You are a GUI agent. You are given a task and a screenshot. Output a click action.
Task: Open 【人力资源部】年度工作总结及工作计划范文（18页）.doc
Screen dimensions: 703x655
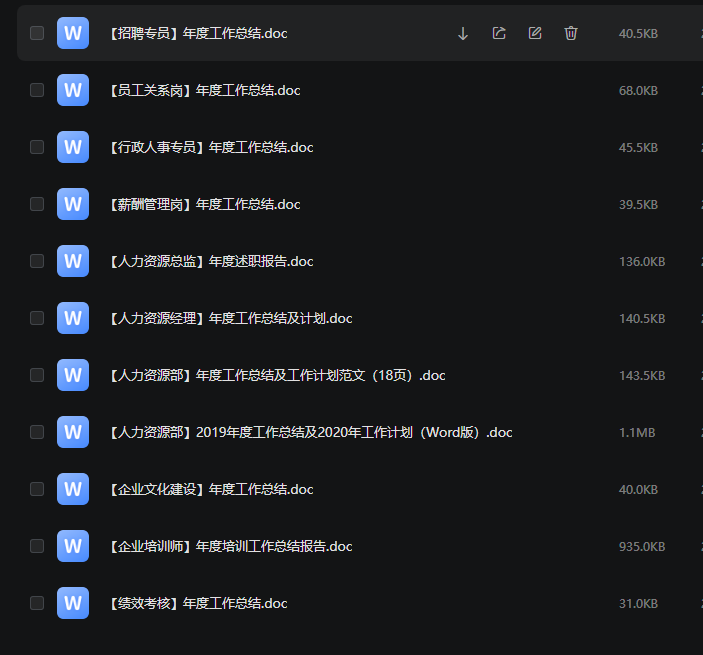pos(276,375)
